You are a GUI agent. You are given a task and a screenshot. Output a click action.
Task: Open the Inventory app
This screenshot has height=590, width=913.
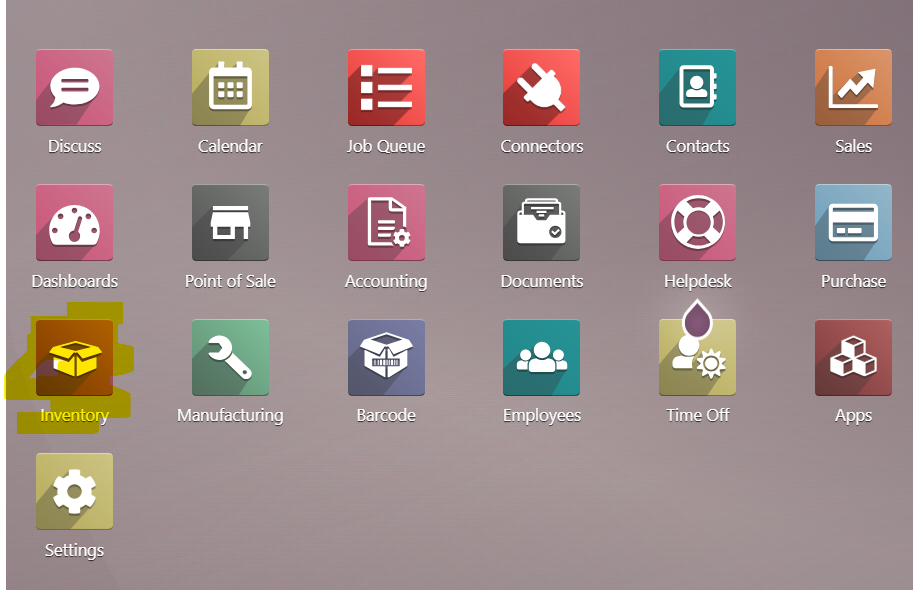click(x=74, y=358)
